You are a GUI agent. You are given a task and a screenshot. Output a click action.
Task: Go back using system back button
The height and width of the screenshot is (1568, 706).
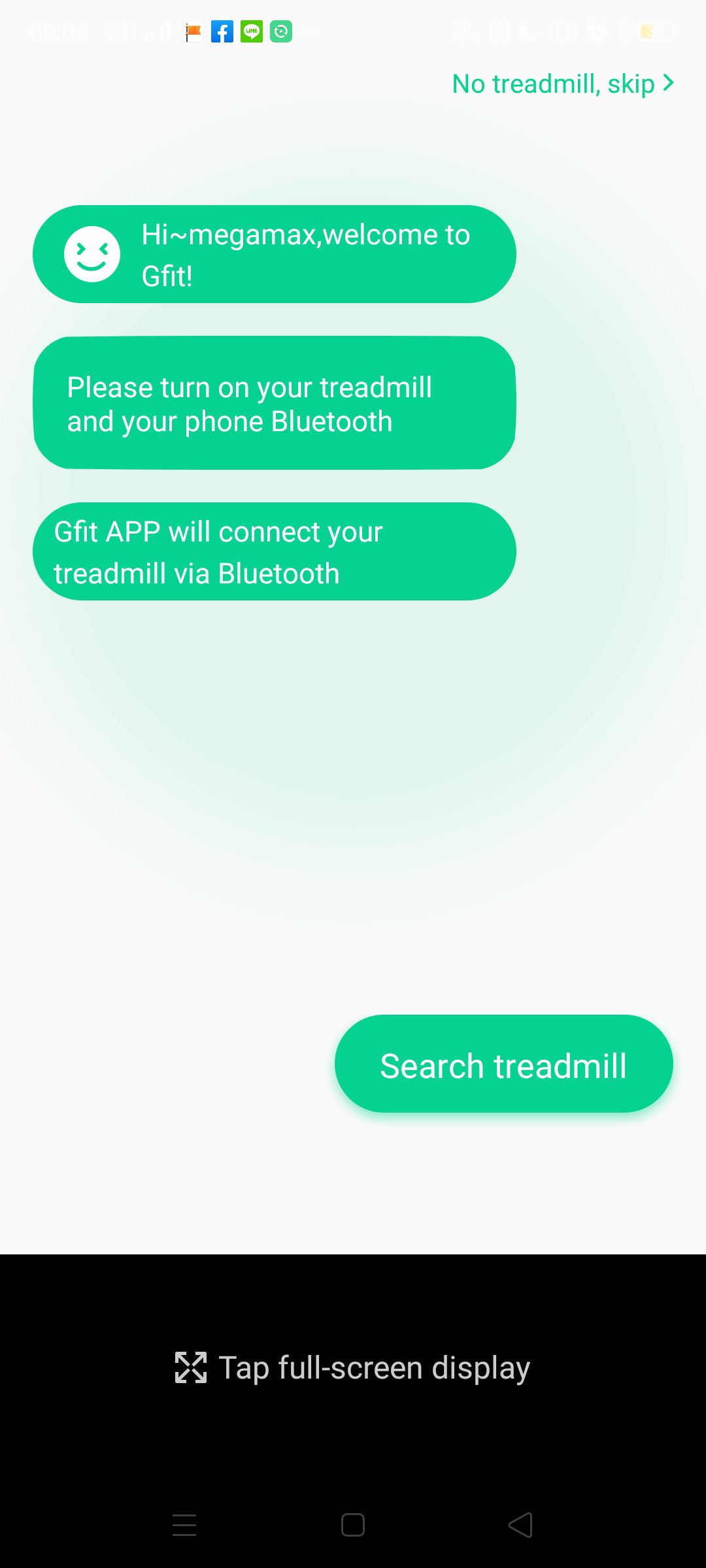pos(520,1526)
